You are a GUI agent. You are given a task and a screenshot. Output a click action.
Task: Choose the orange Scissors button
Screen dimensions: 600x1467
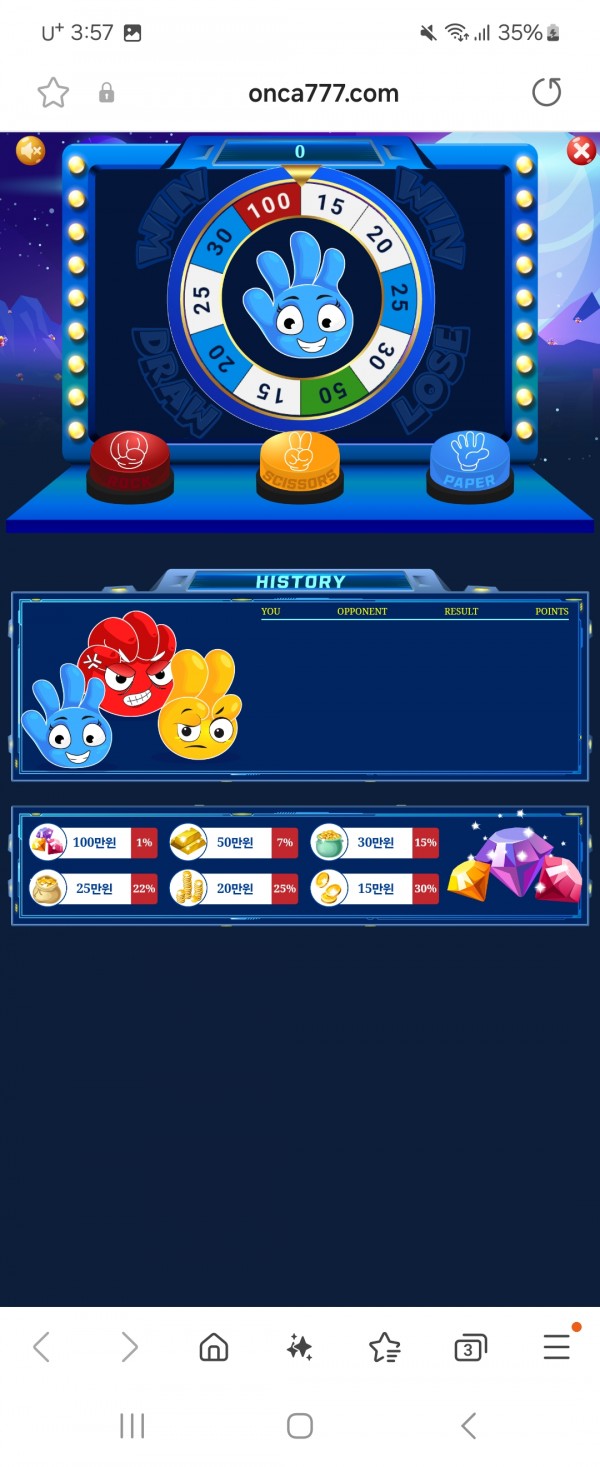299,462
